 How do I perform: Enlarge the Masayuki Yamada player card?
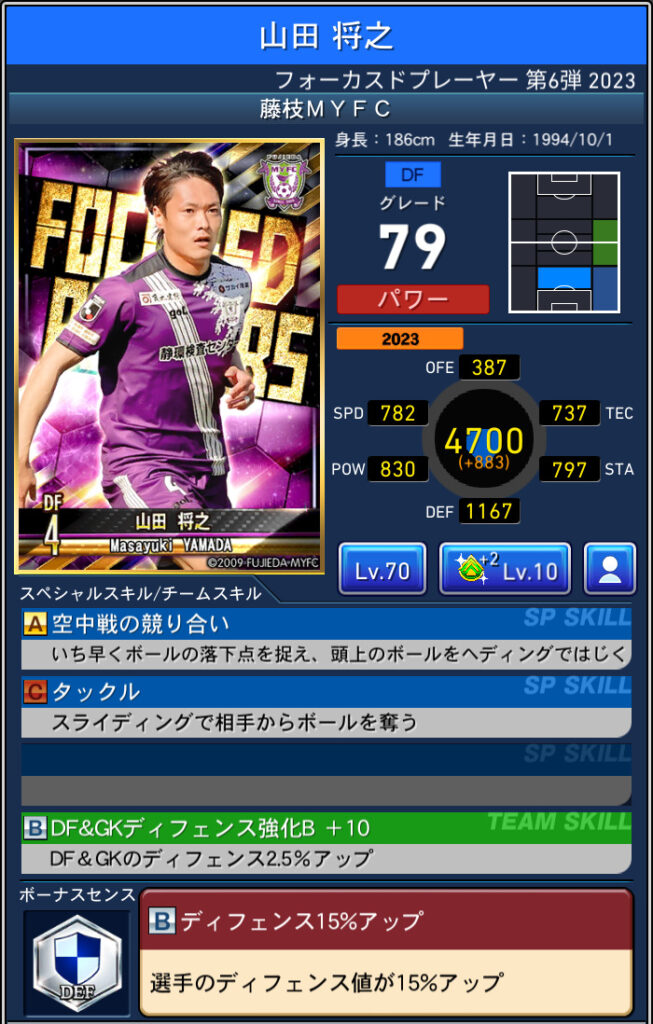[169, 356]
